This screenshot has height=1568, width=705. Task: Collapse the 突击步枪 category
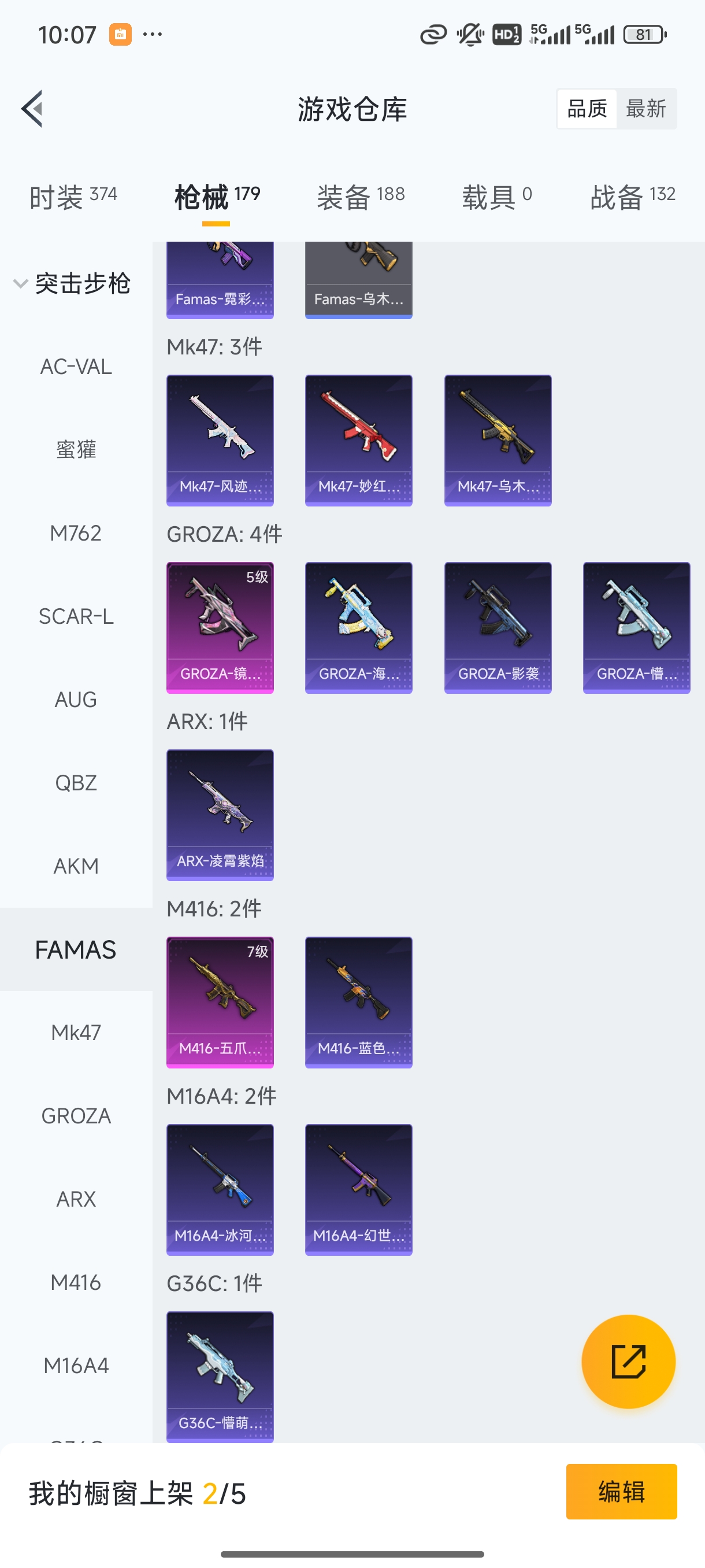click(x=72, y=284)
